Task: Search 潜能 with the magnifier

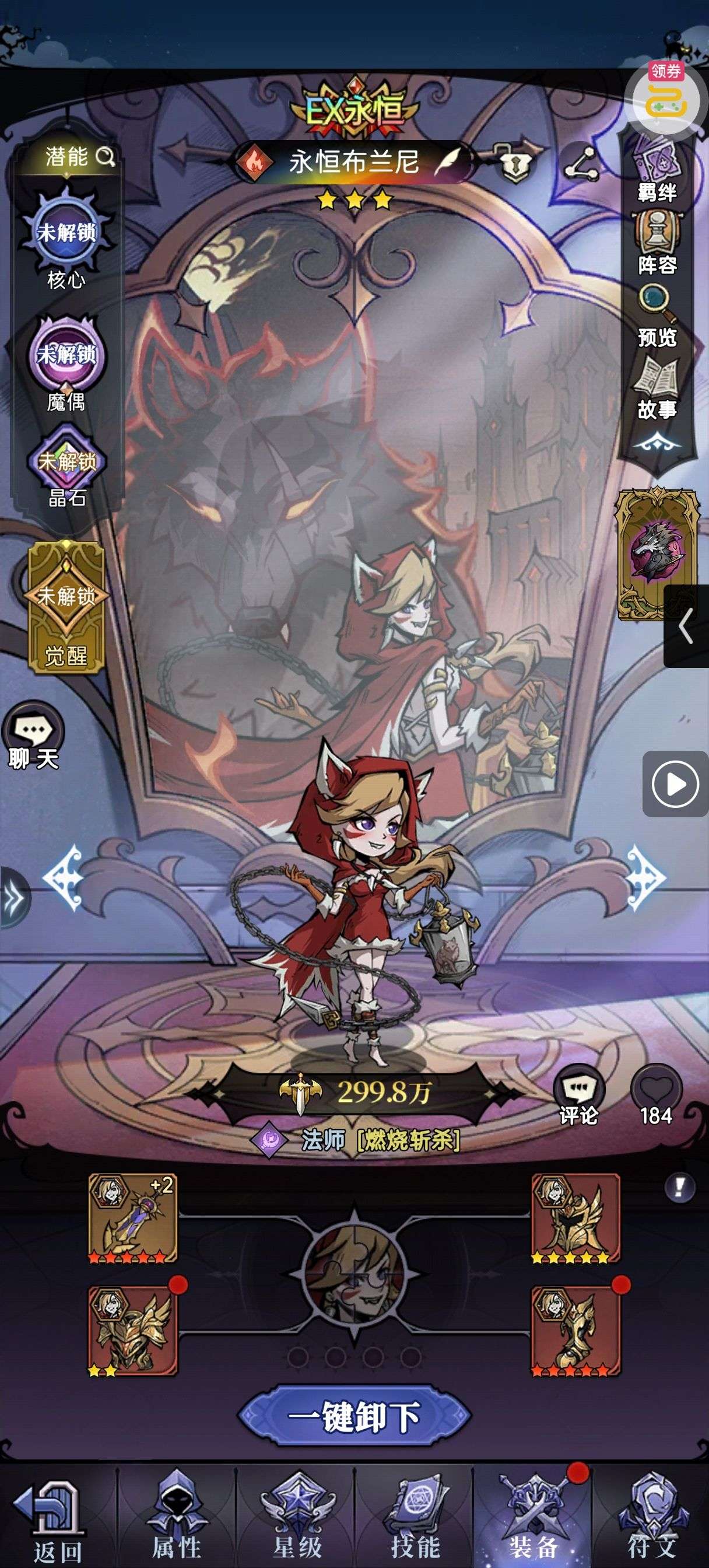Action: pos(105,157)
